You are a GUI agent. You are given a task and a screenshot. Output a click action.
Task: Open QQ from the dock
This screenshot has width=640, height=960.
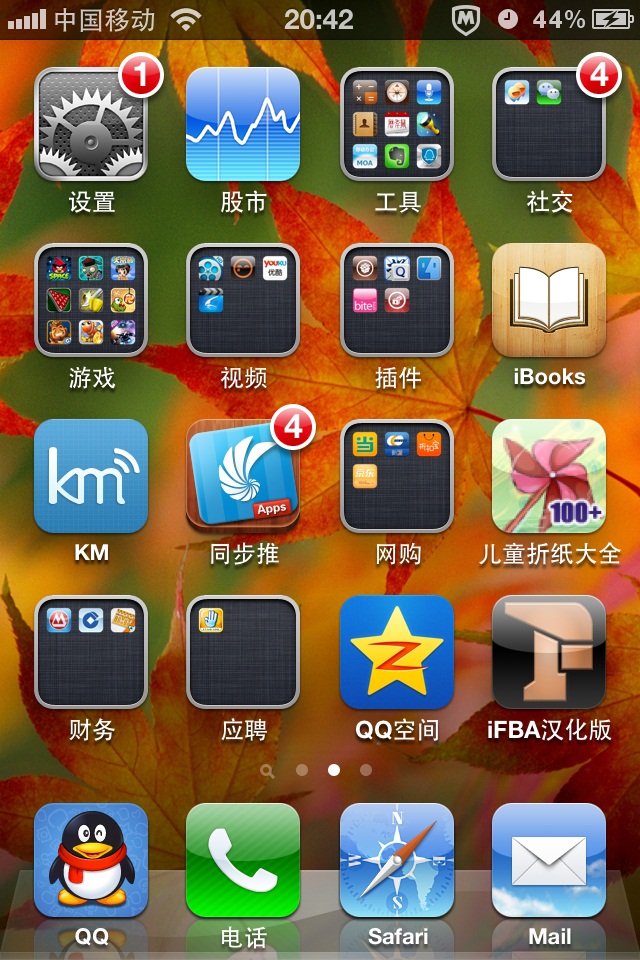[x=91, y=860]
